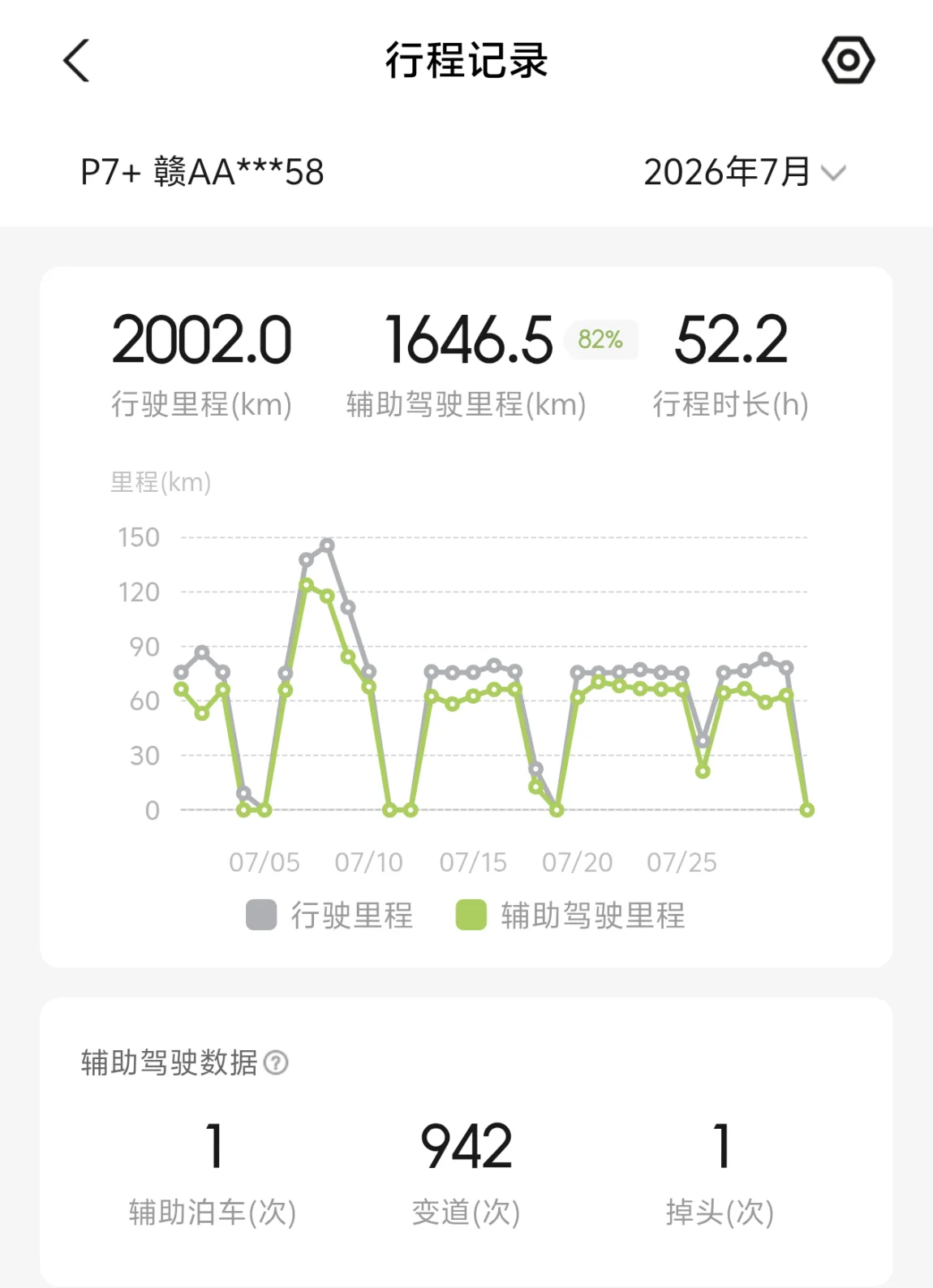Tap the help icon beside 辅助驾驶数据
The image size is (933, 1288).
pos(276,1062)
